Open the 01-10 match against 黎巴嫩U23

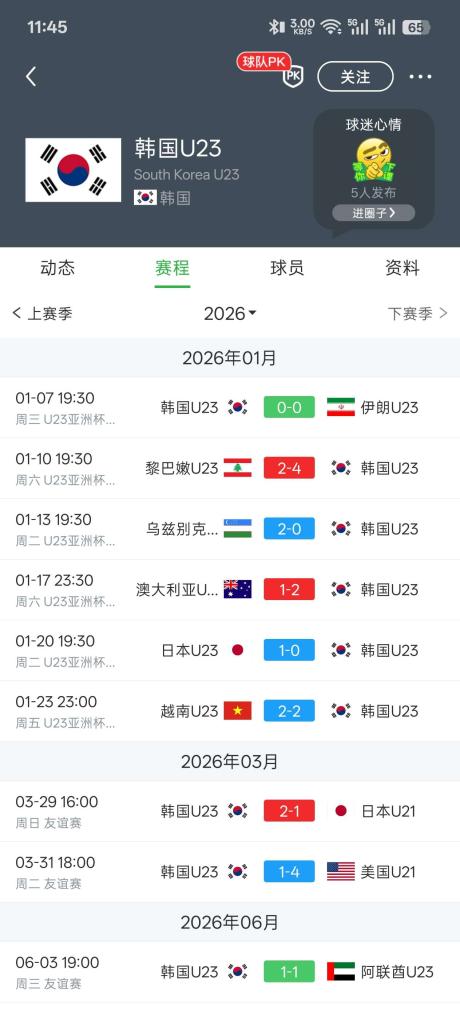click(230, 468)
